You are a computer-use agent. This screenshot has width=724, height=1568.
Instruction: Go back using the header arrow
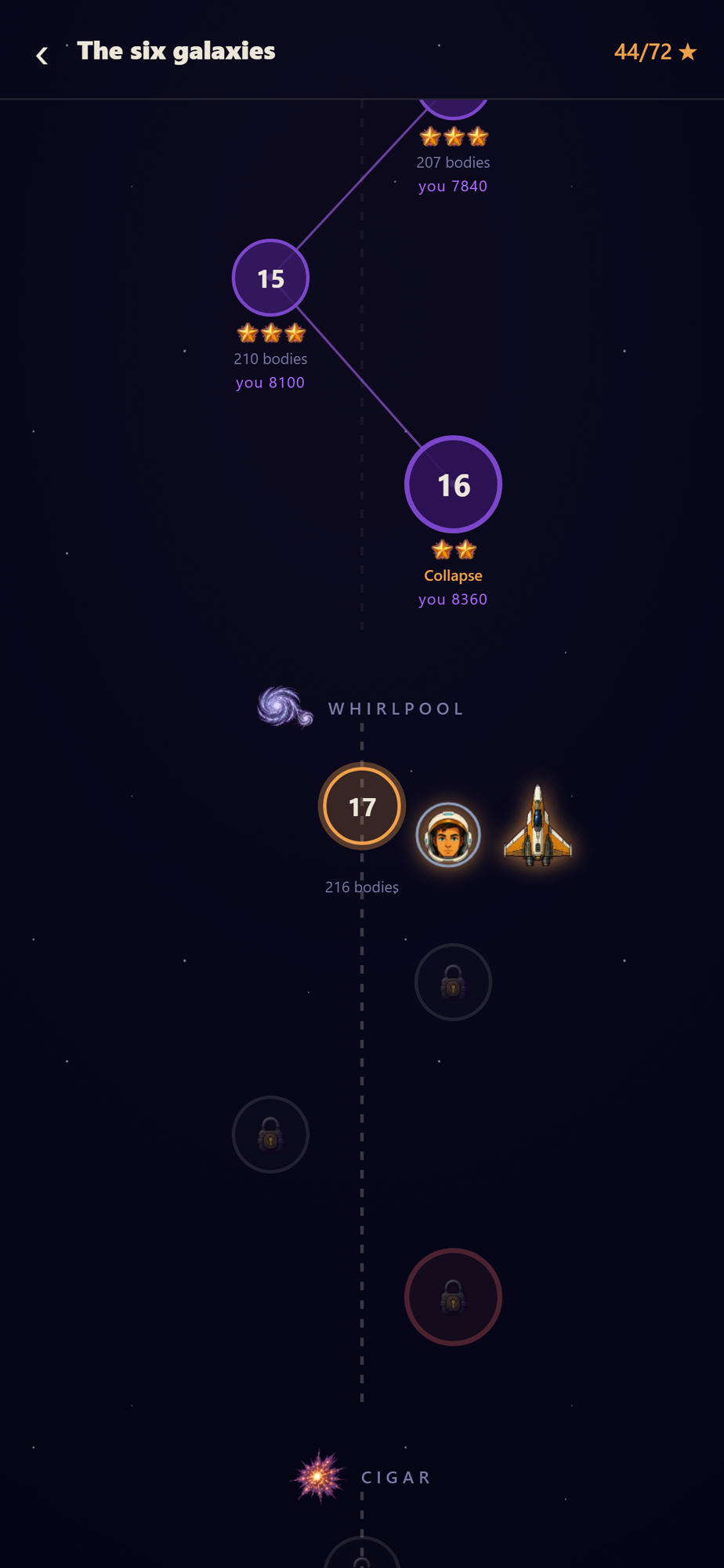click(x=42, y=55)
